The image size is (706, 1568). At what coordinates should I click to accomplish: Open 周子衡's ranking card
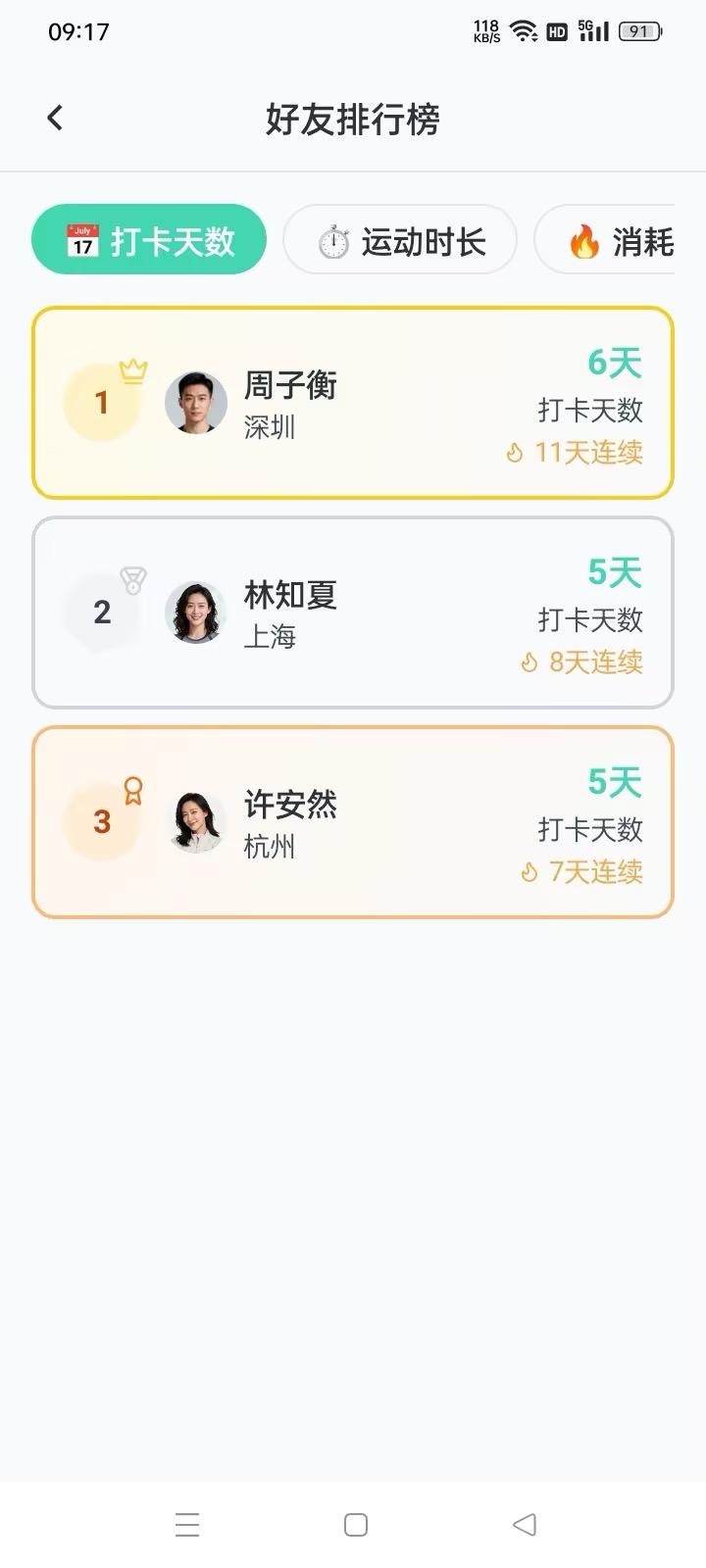coord(353,403)
